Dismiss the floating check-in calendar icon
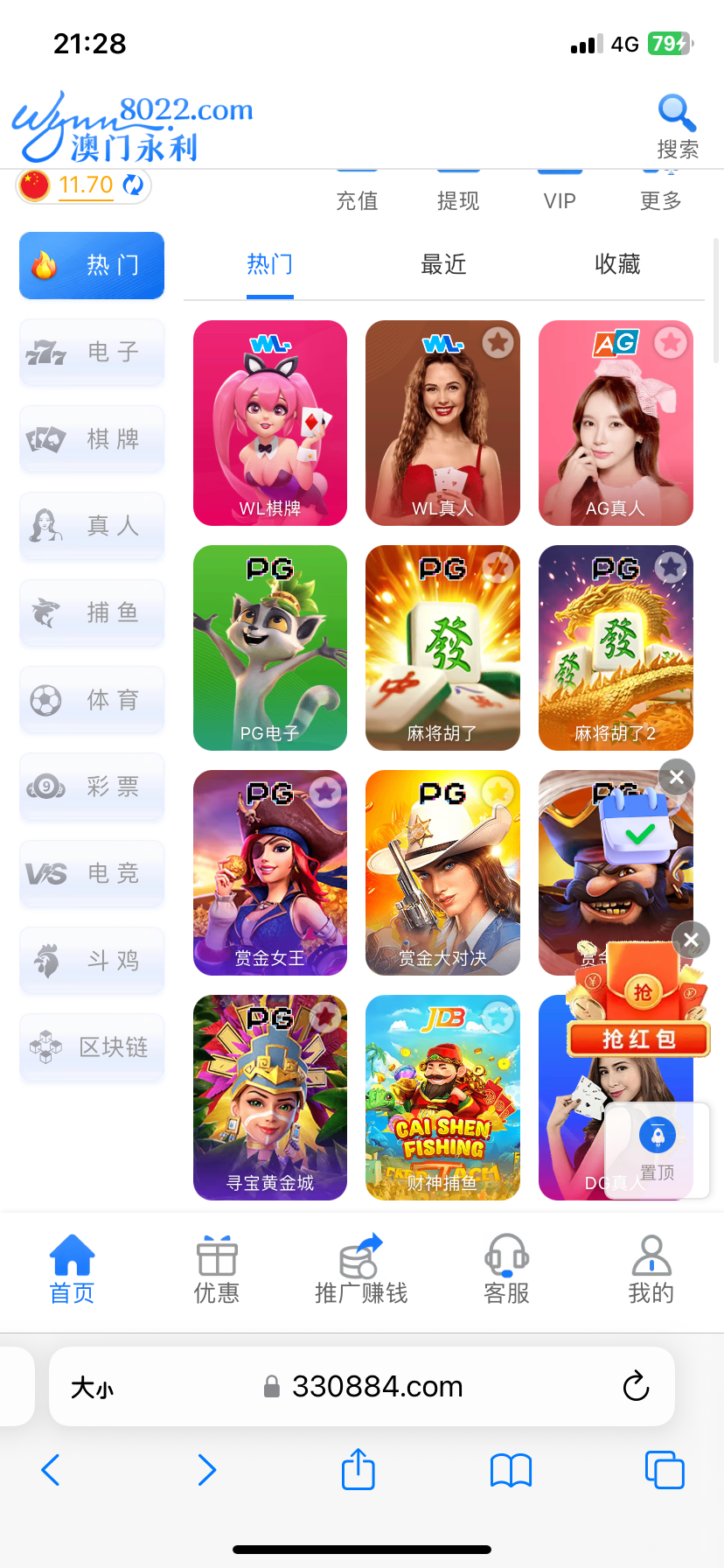Screen dimensions: 724x1568 click(677, 777)
